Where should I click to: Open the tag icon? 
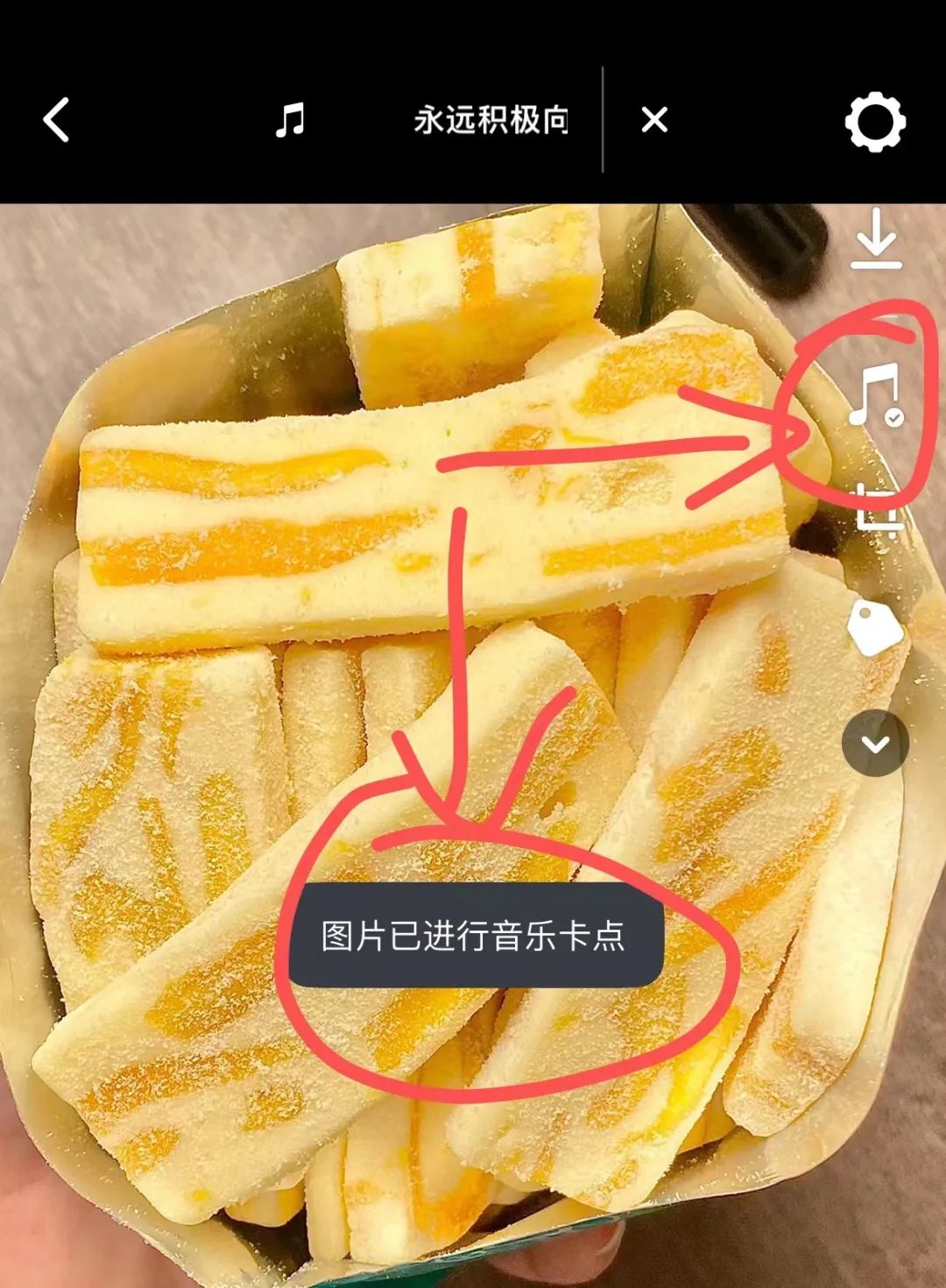(x=874, y=627)
